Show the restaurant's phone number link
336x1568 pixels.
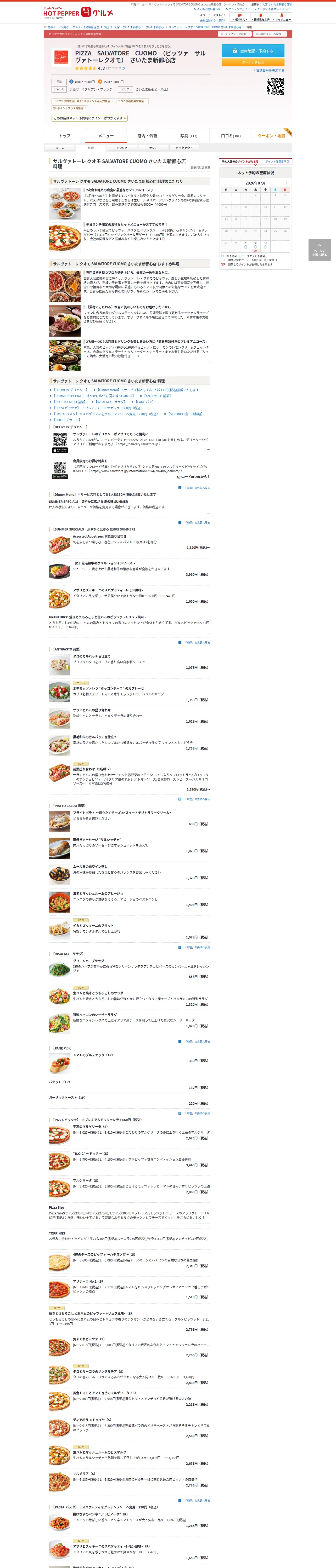pos(269,71)
